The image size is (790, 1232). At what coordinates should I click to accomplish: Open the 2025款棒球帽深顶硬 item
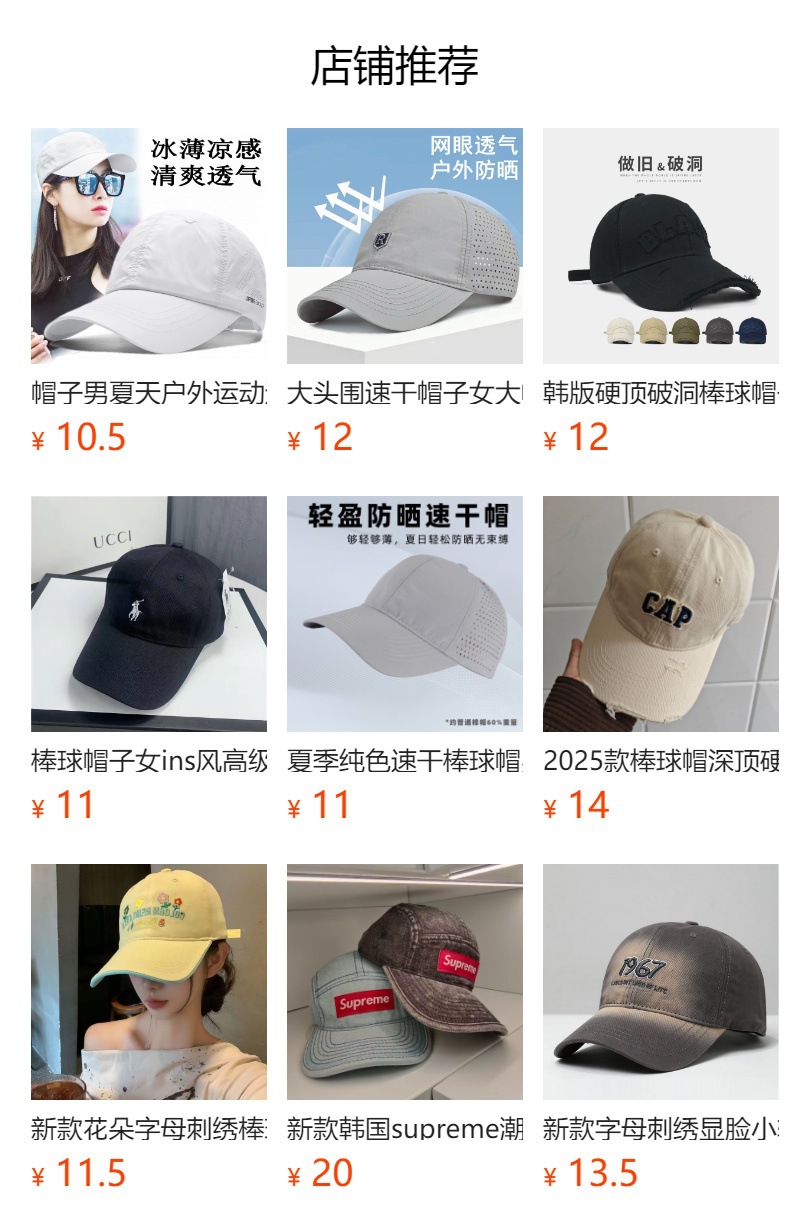pos(660,614)
